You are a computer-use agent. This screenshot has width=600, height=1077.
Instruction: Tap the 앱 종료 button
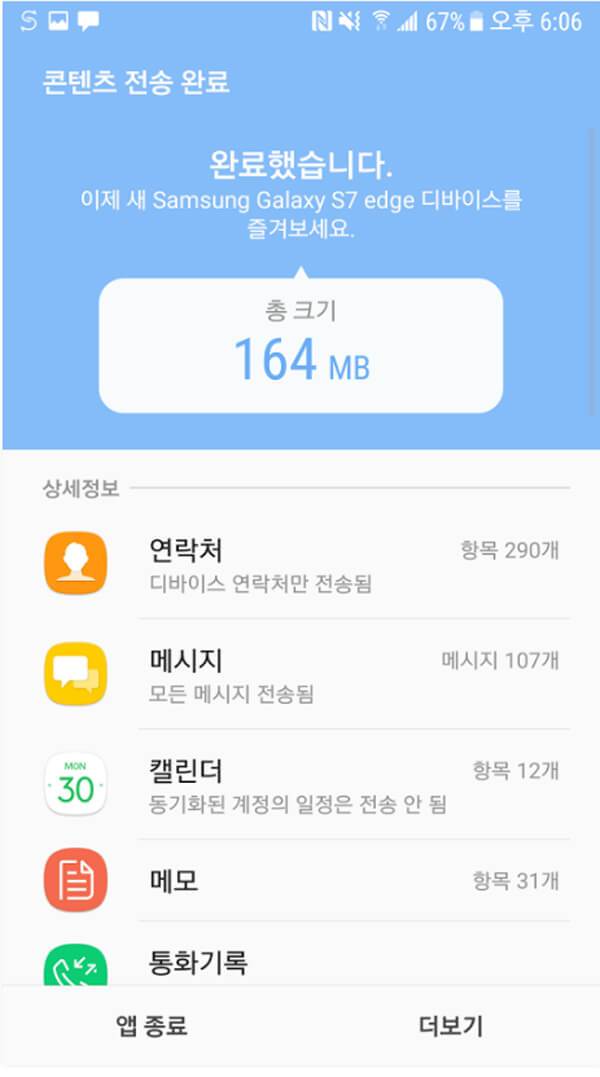tap(151, 1026)
